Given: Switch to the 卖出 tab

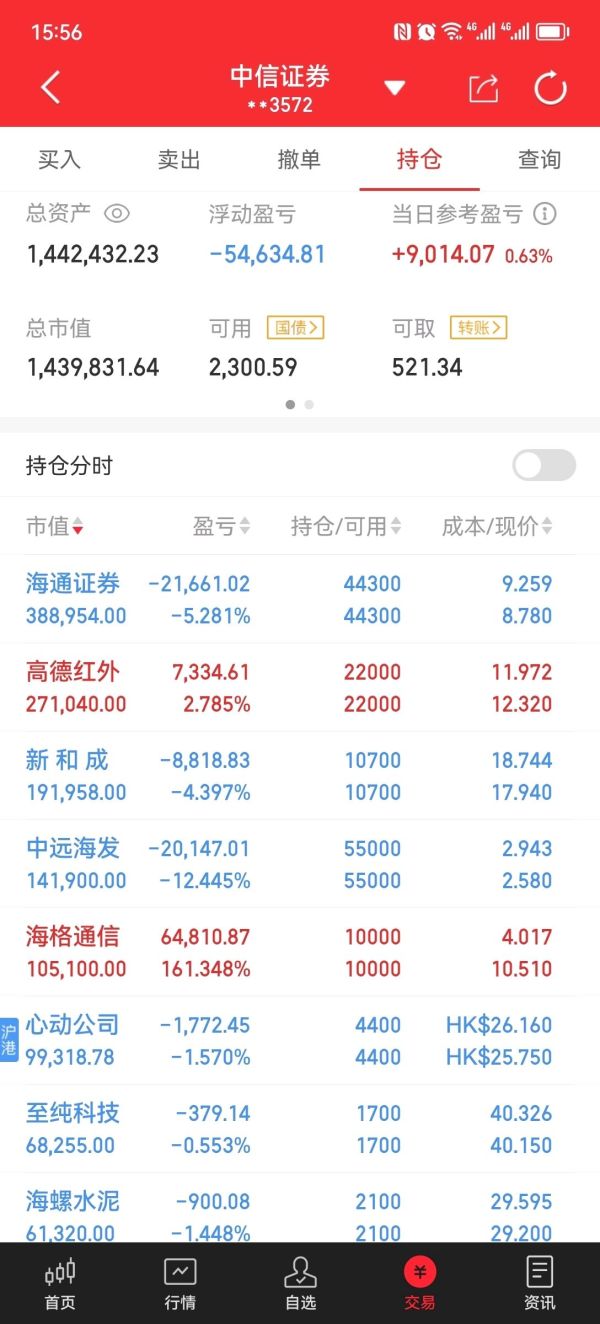Looking at the screenshot, I should [179, 159].
